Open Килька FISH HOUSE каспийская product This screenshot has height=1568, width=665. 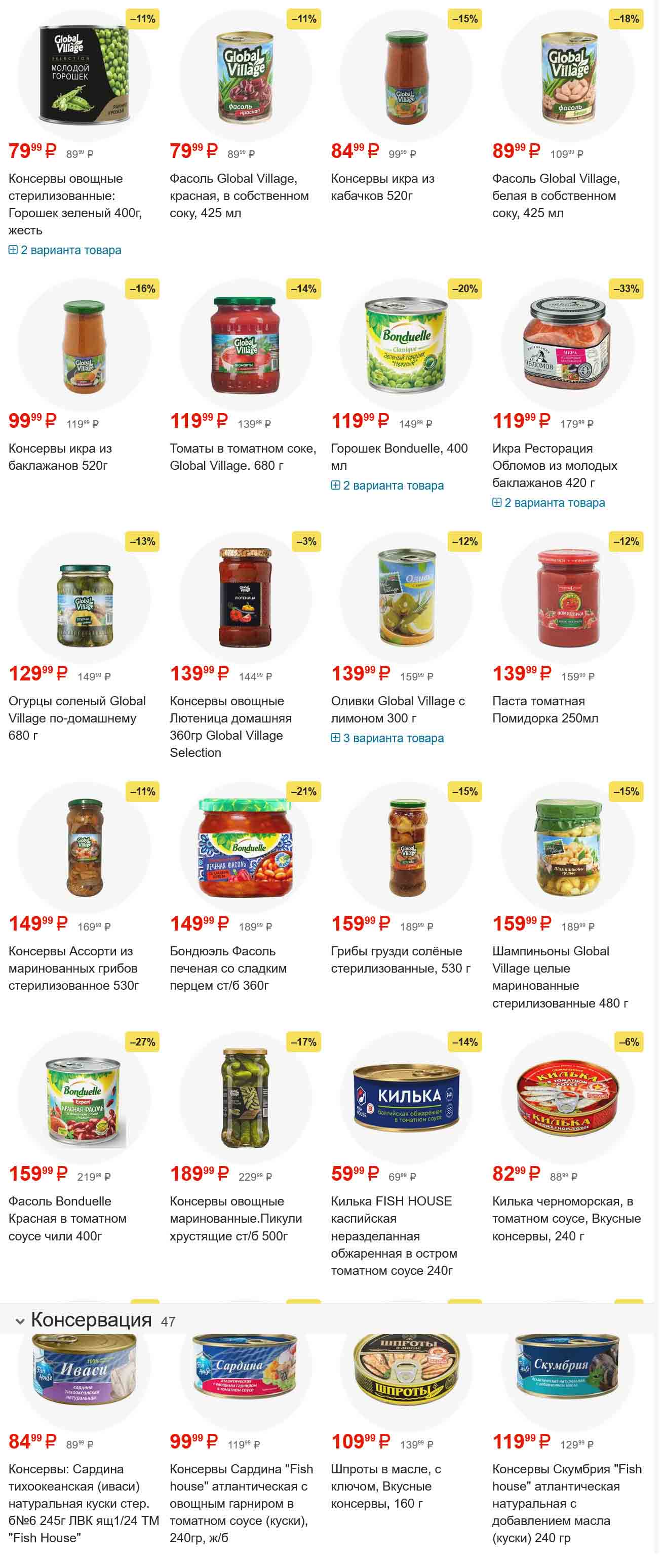pos(394,1235)
